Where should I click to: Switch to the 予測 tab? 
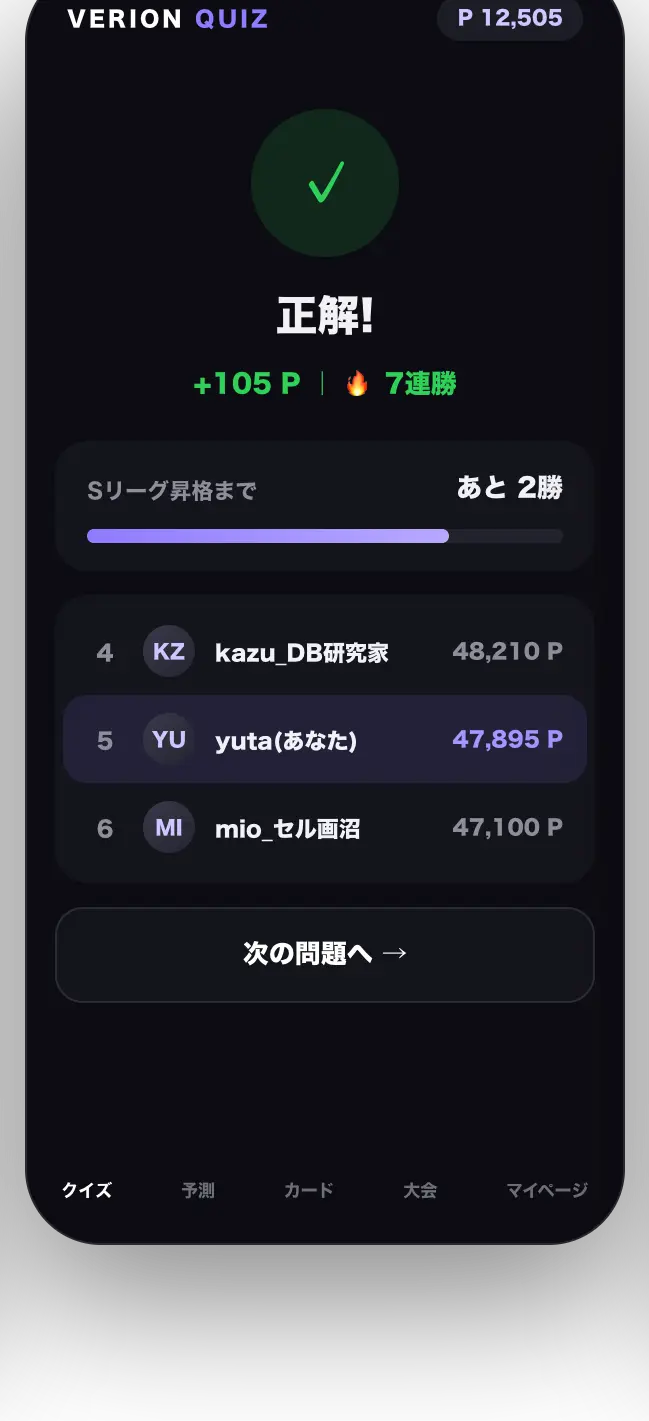(x=198, y=1190)
